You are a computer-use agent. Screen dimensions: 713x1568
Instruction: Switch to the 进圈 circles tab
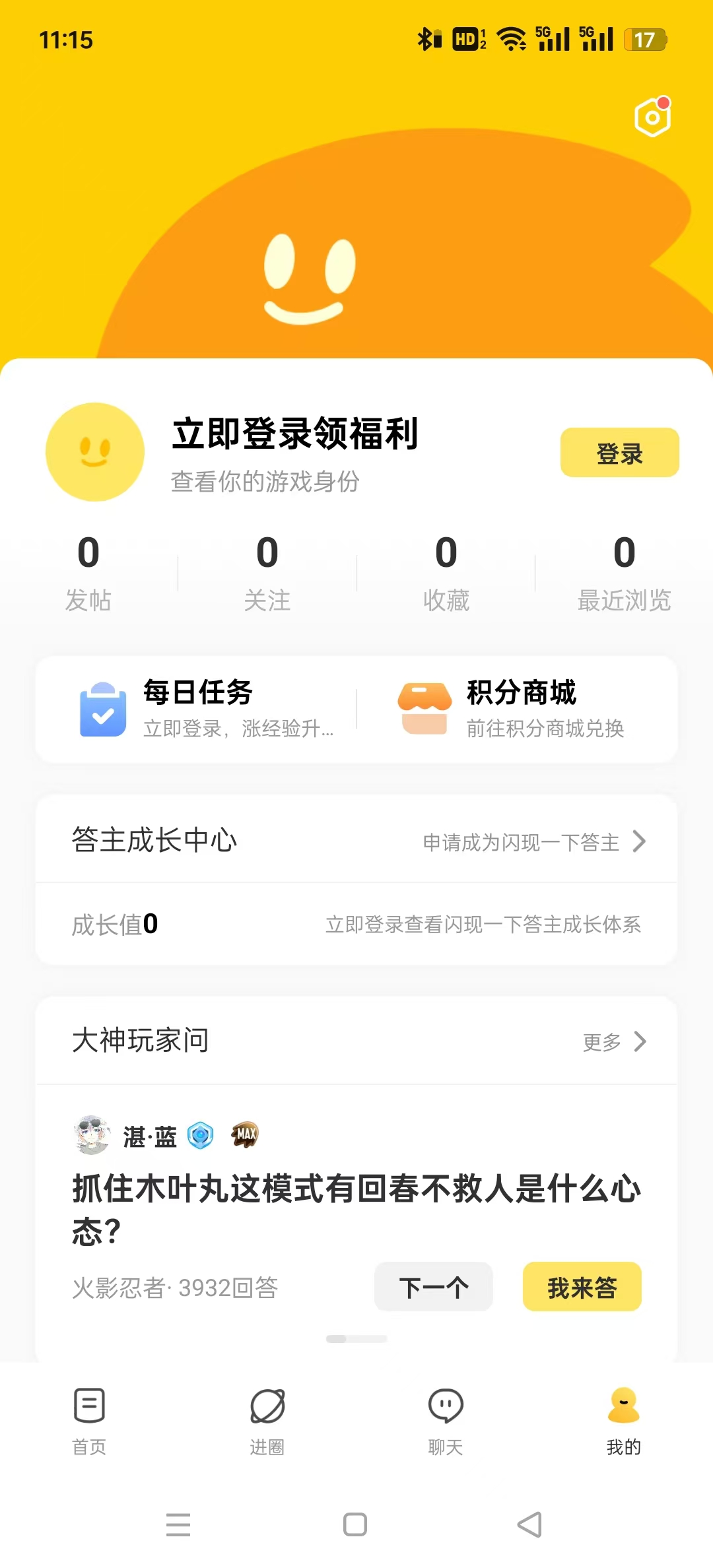point(267,1420)
